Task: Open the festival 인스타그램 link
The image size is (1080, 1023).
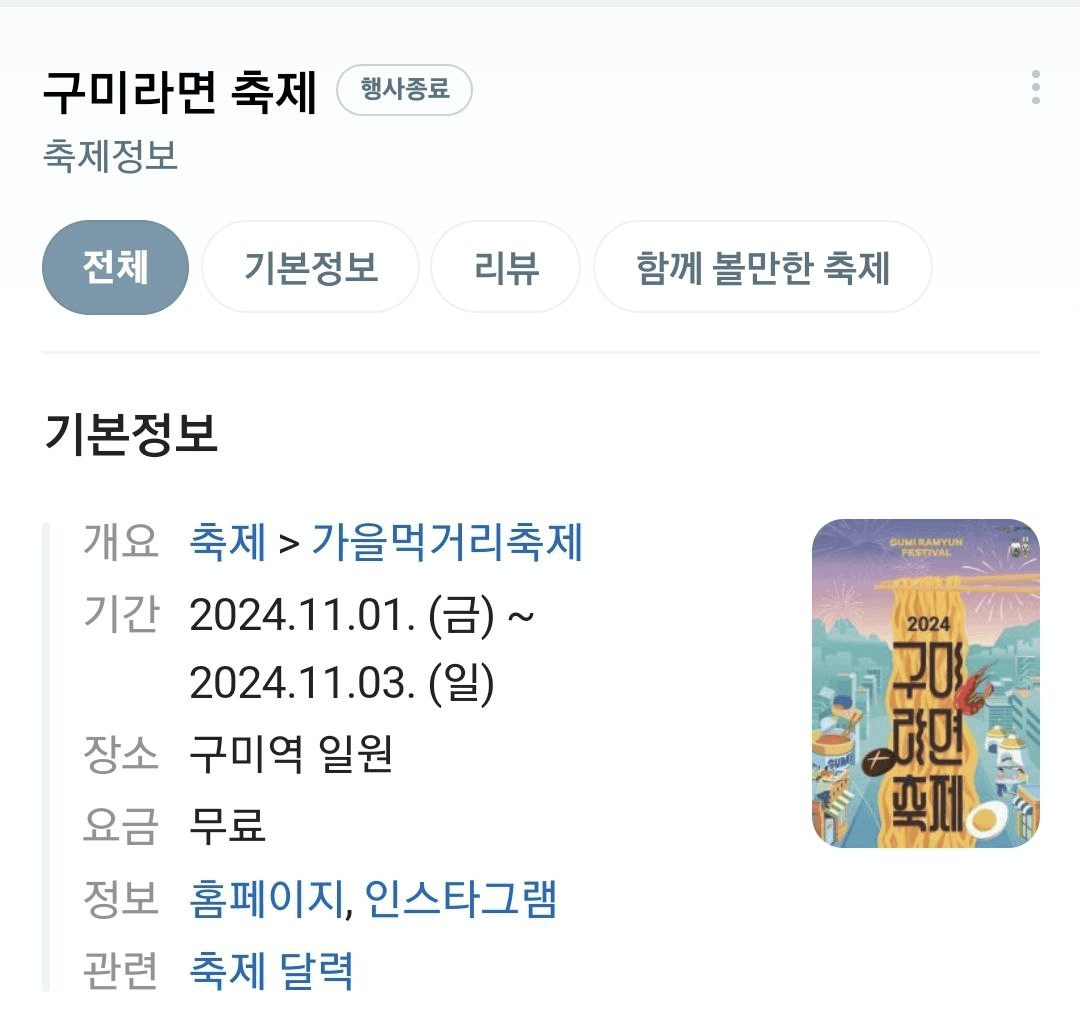Action: pyautogui.click(x=460, y=898)
